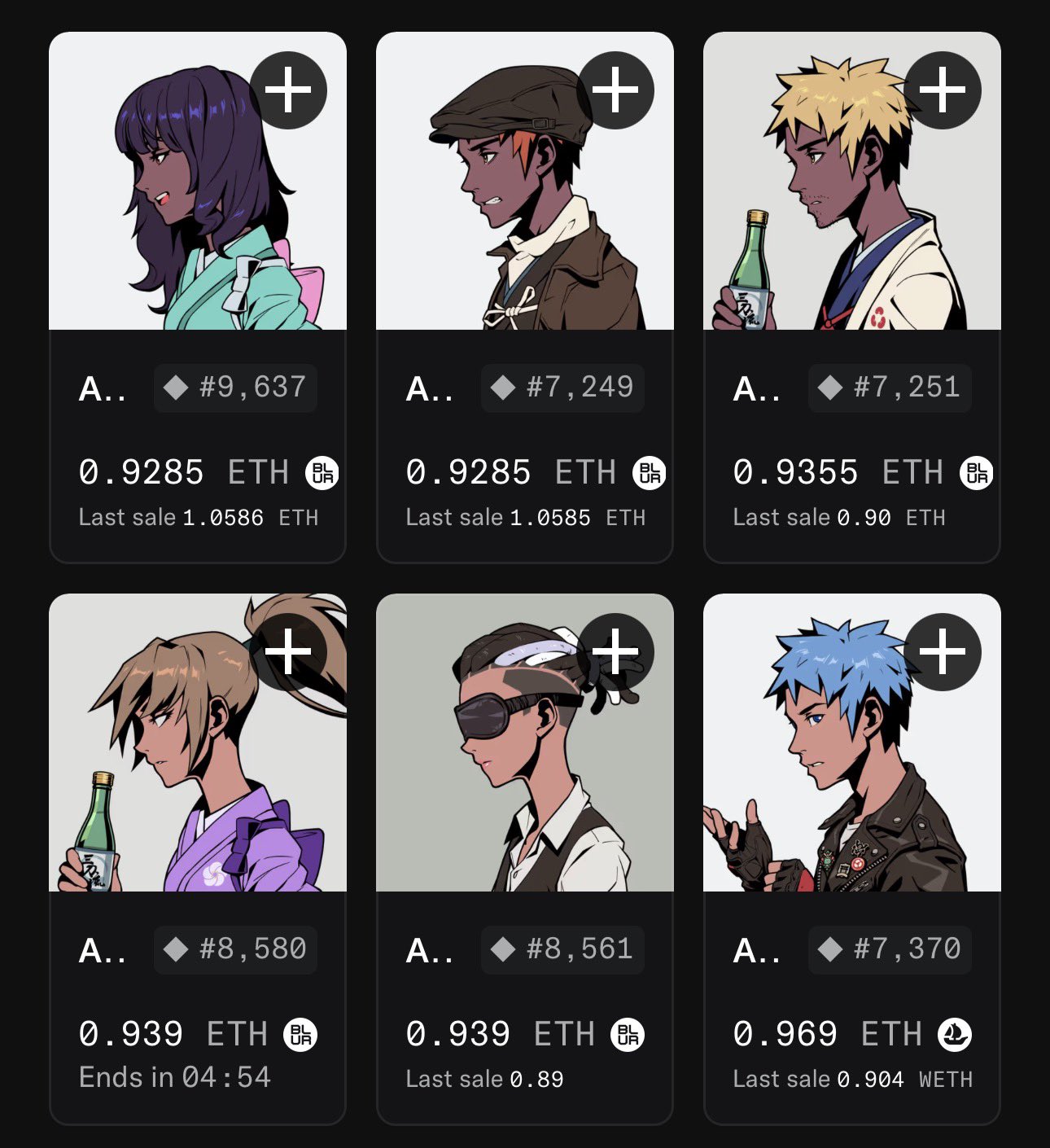1050x1148 pixels.
Task: View NFT #7,370 priced 0.969 ETH
Action: pyautogui.click(x=852, y=860)
